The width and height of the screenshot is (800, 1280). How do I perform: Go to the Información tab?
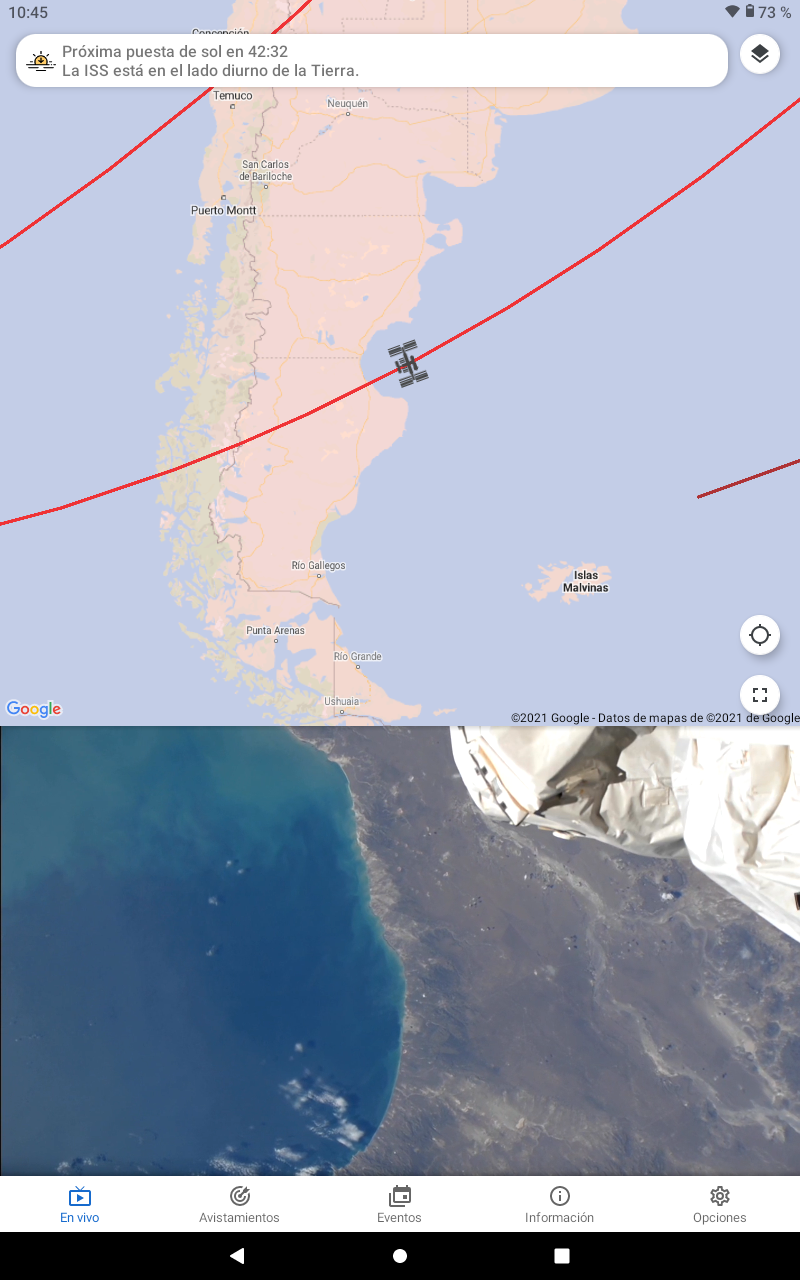tap(559, 1204)
